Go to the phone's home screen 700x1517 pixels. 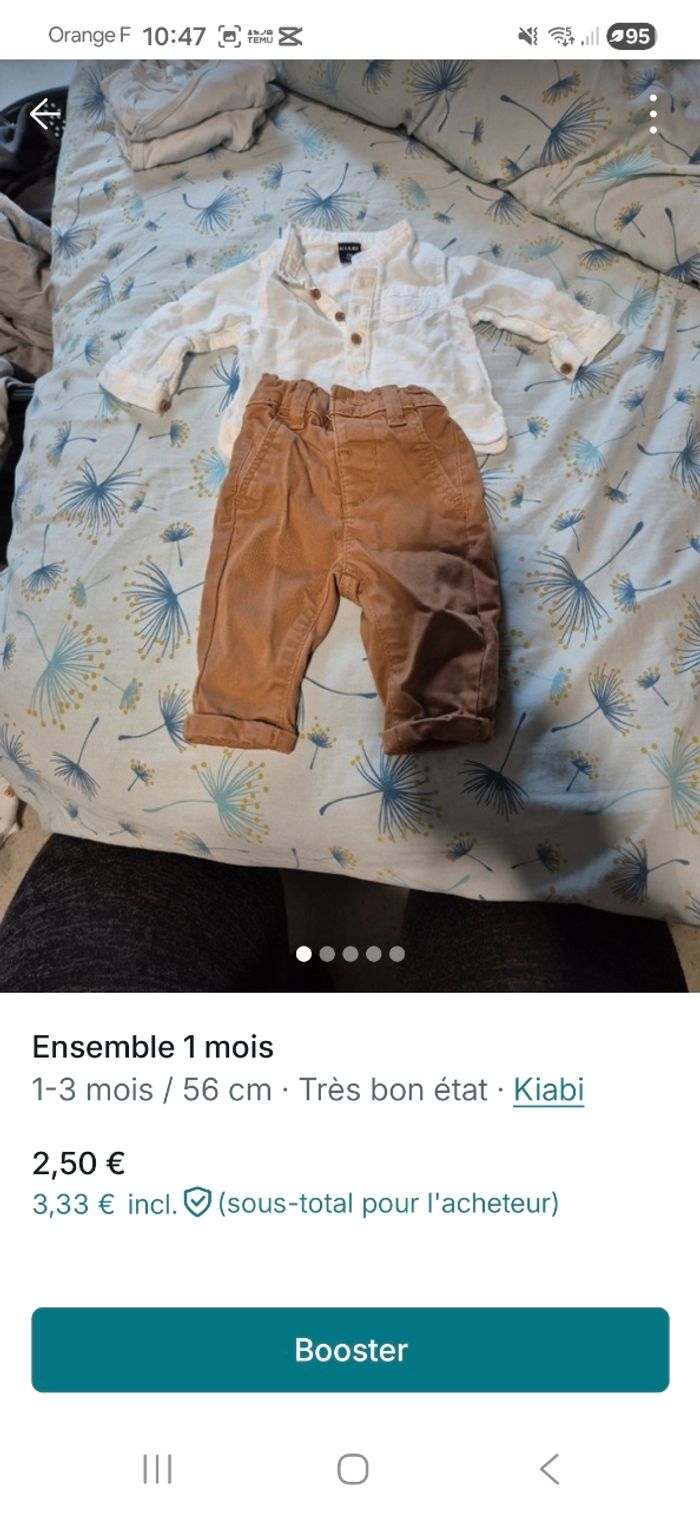352,1469
